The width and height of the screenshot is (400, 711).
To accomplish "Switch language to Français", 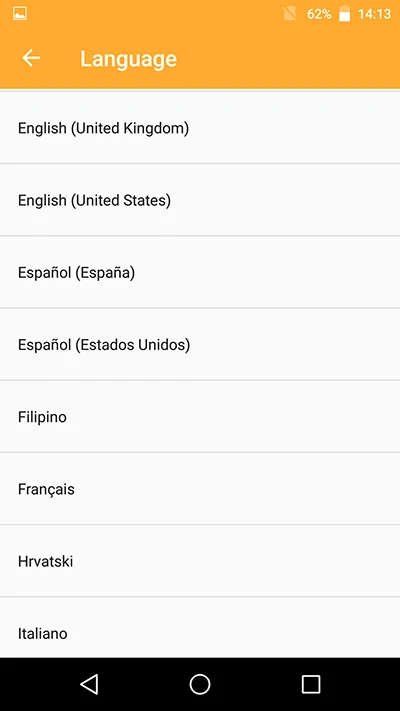I will click(x=200, y=489).
